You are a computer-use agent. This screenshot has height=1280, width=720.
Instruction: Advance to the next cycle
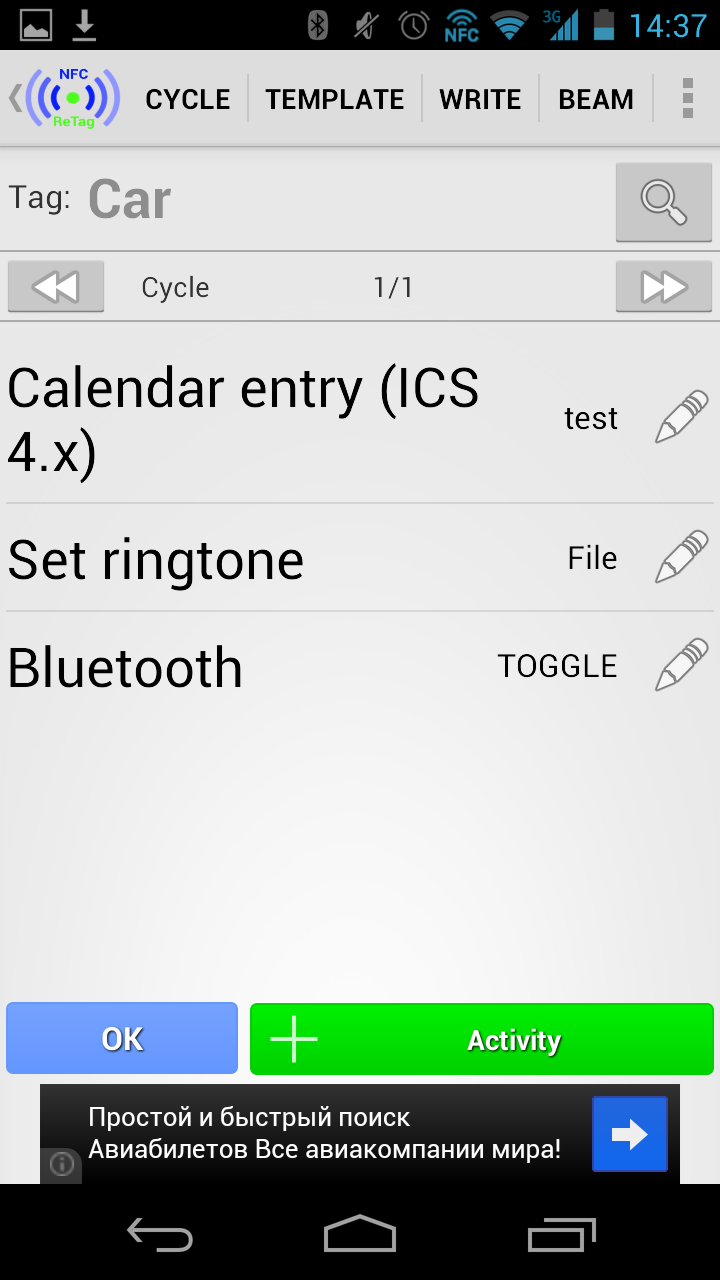click(x=664, y=287)
